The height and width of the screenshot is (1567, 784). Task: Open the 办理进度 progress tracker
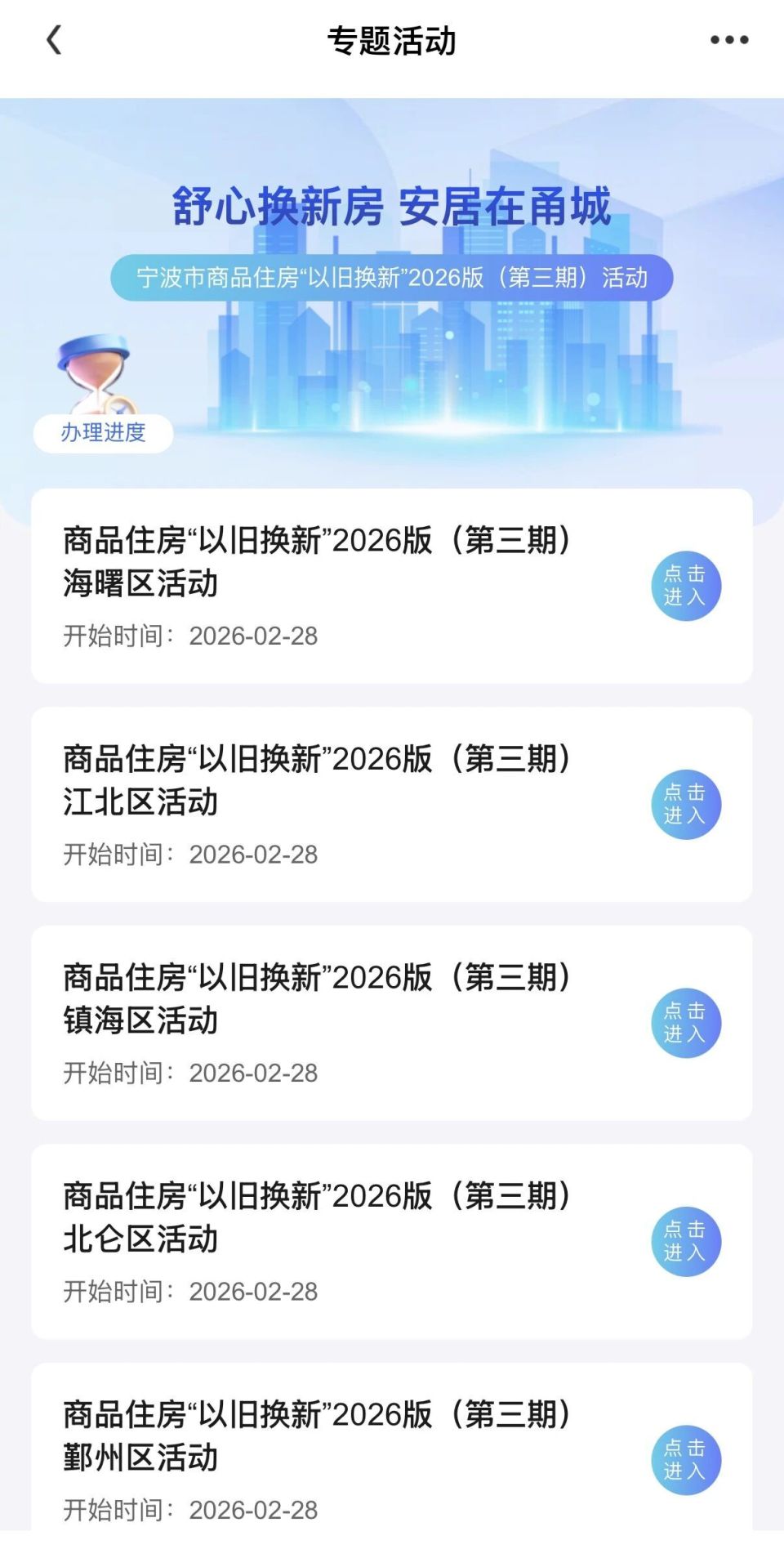click(103, 435)
